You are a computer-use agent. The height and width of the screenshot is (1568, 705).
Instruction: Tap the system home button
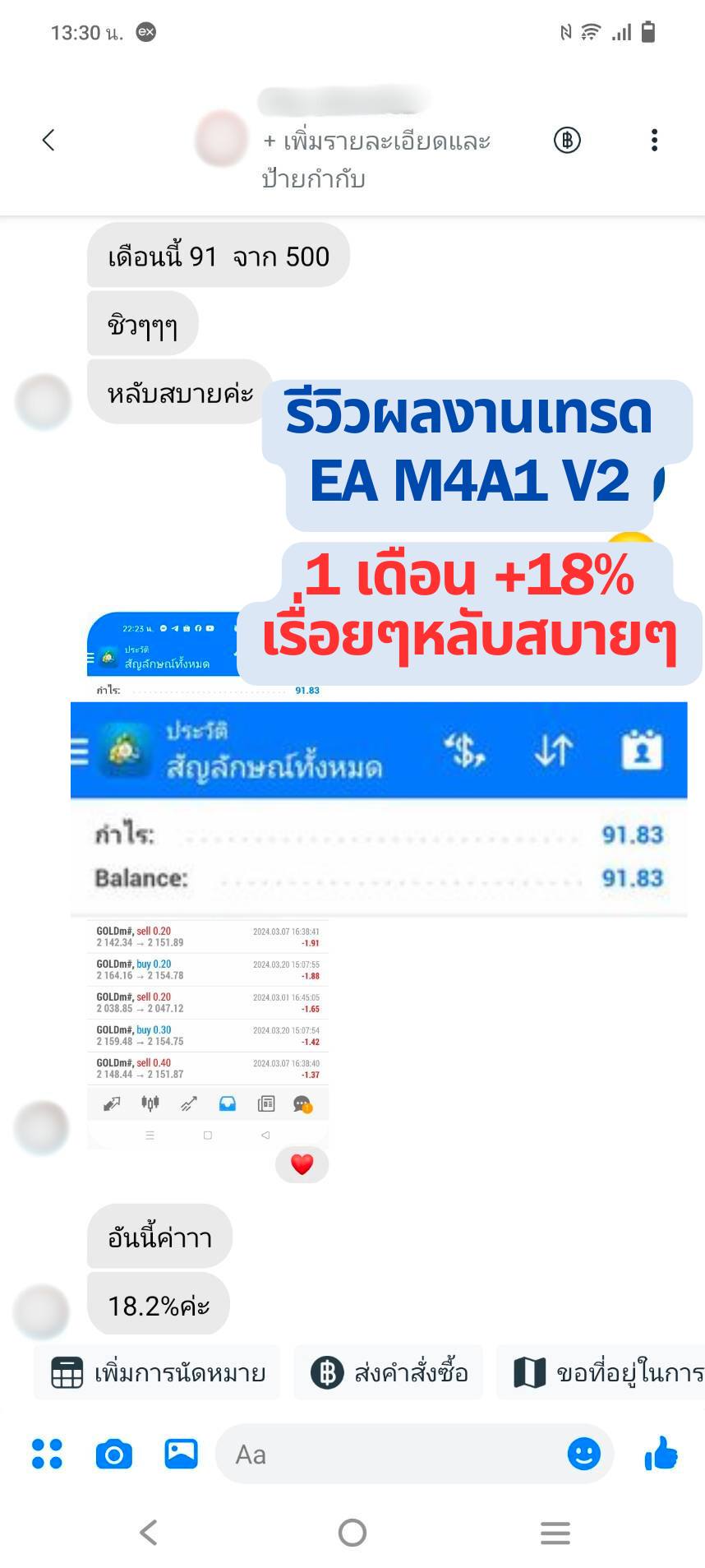click(352, 1533)
